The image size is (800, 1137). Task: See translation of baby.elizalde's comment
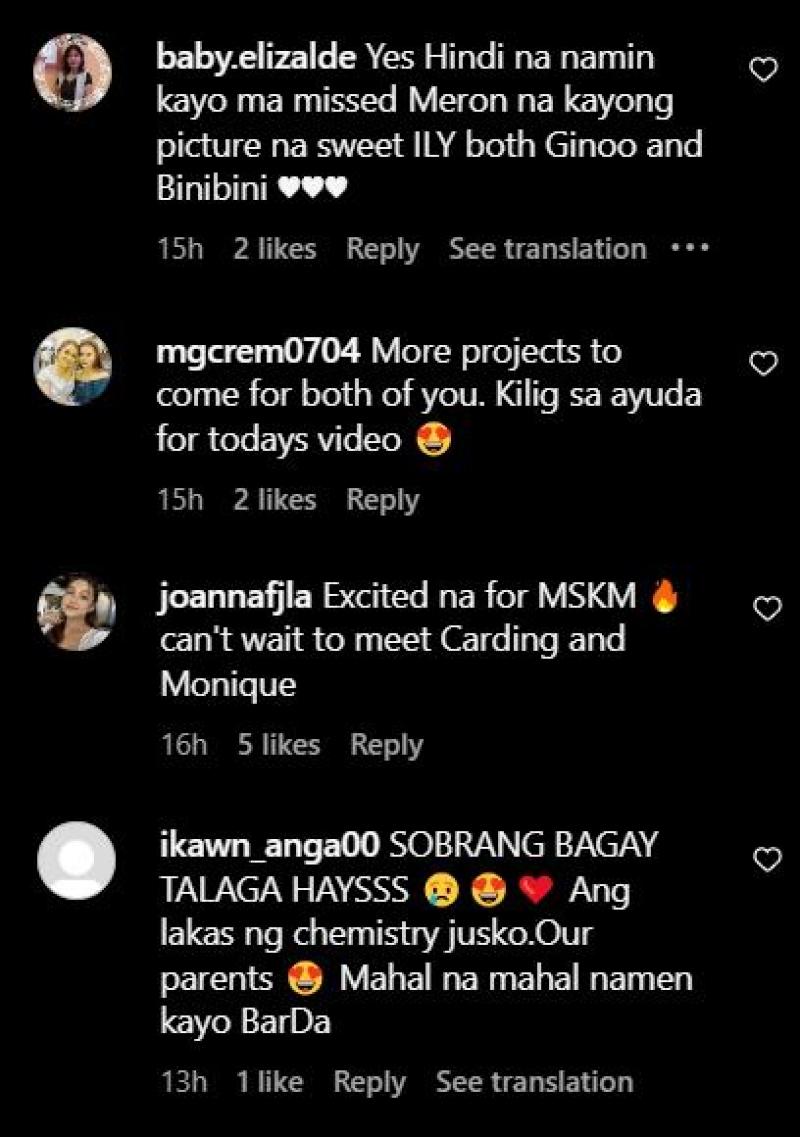click(547, 249)
